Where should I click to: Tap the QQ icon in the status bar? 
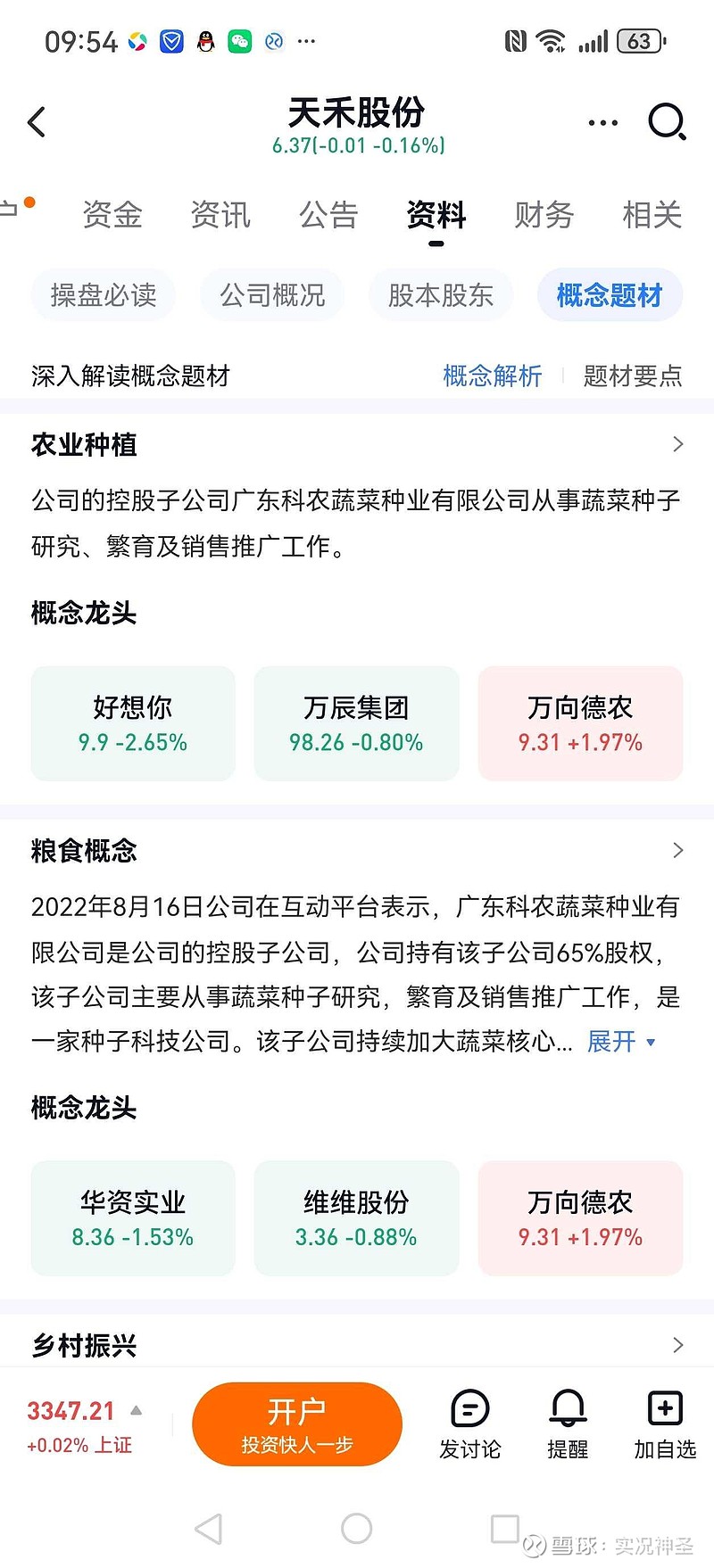(x=205, y=41)
